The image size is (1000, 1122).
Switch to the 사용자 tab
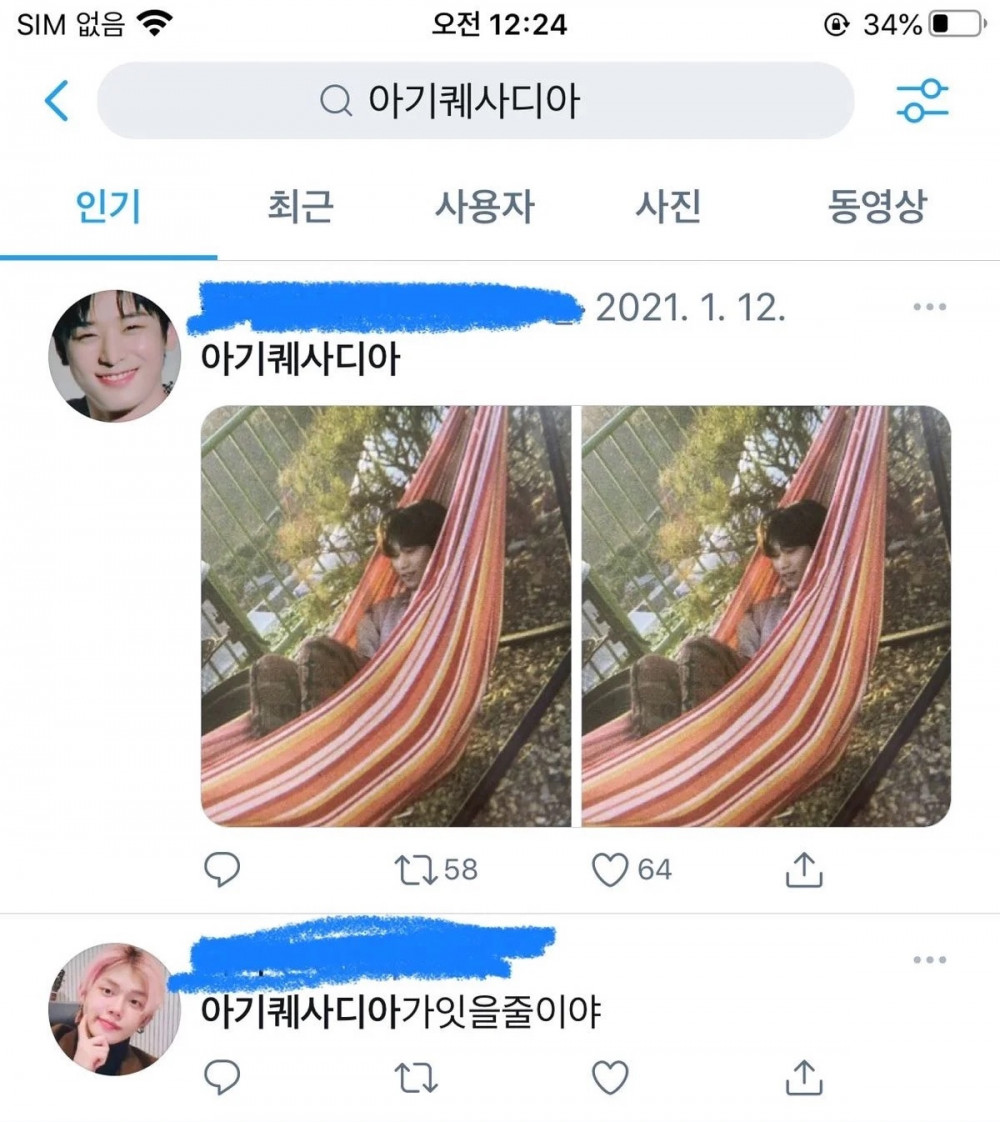pos(484,208)
